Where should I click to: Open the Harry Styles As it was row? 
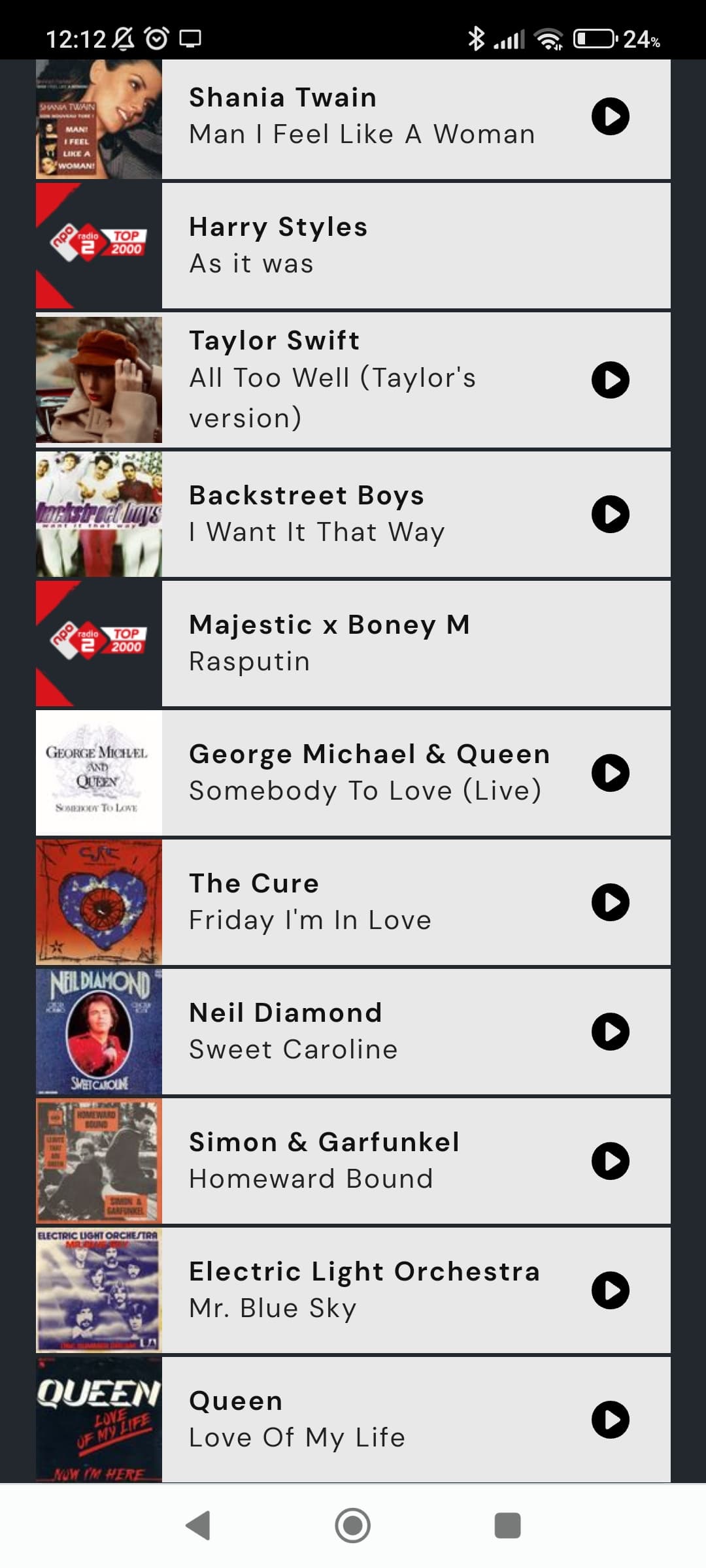(x=353, y=246)
